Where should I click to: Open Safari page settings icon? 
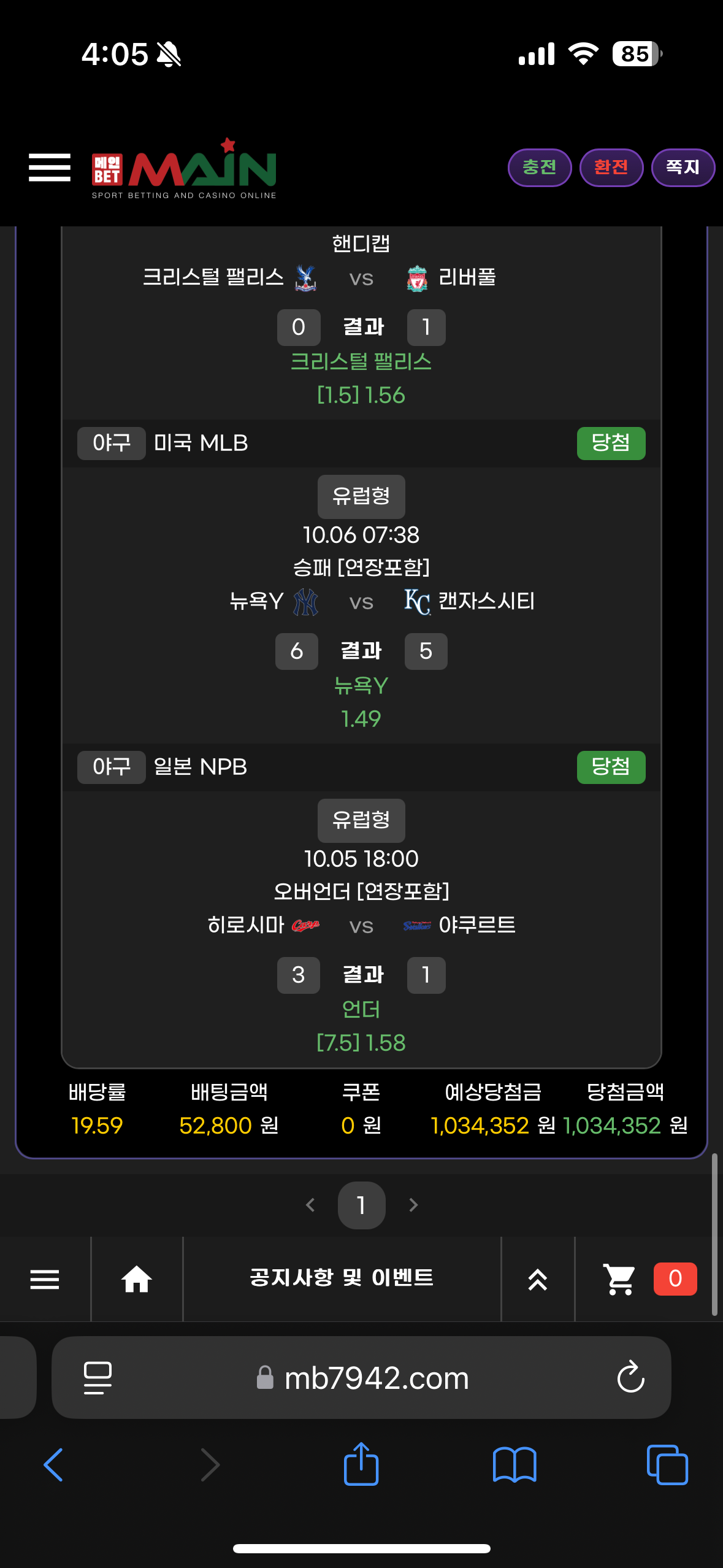point(98,1378)
